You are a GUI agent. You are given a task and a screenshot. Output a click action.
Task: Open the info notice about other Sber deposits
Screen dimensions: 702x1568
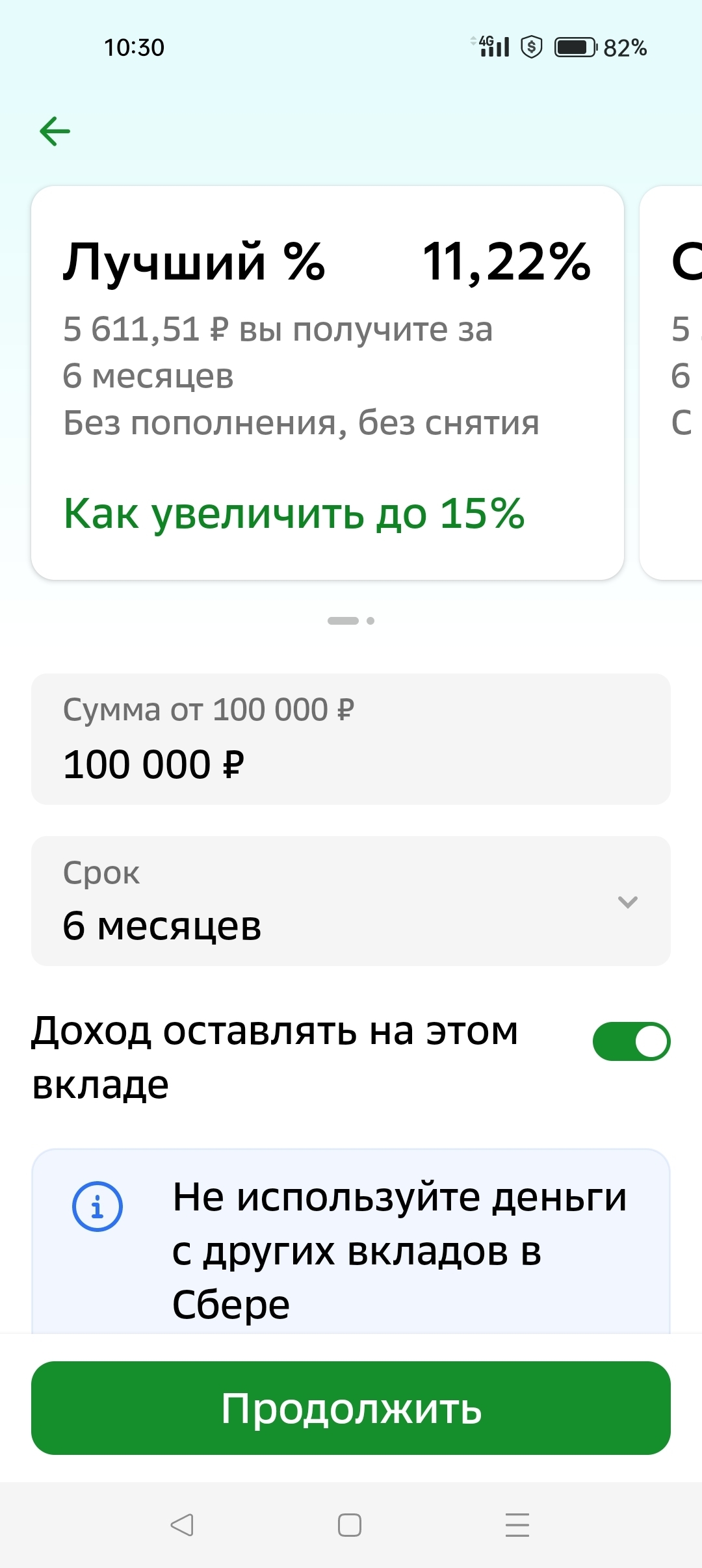click(x=351, y=1242)
